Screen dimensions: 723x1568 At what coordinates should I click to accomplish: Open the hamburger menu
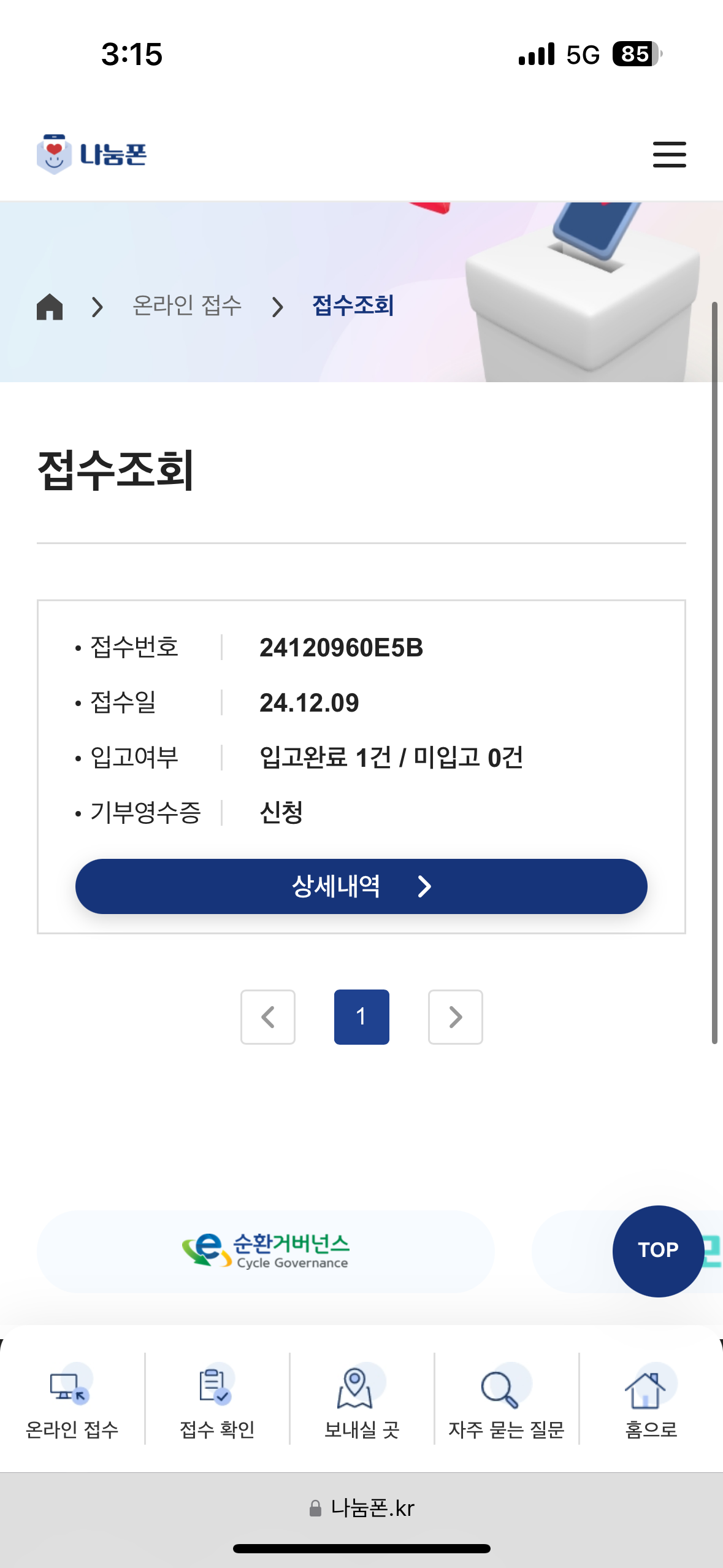tap(669, 154)
